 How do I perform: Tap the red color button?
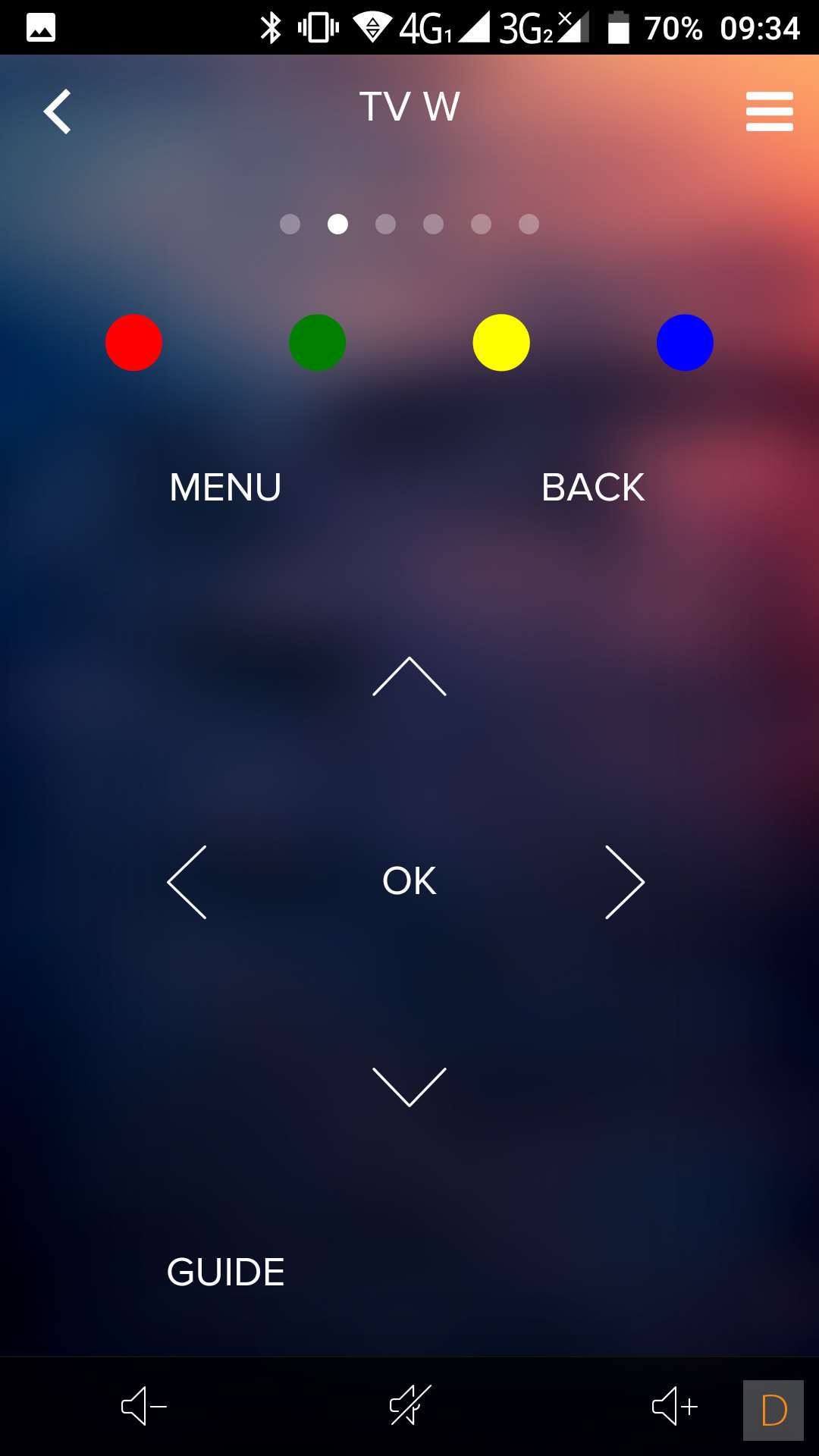pyautogui.click(x=133, y=343)
